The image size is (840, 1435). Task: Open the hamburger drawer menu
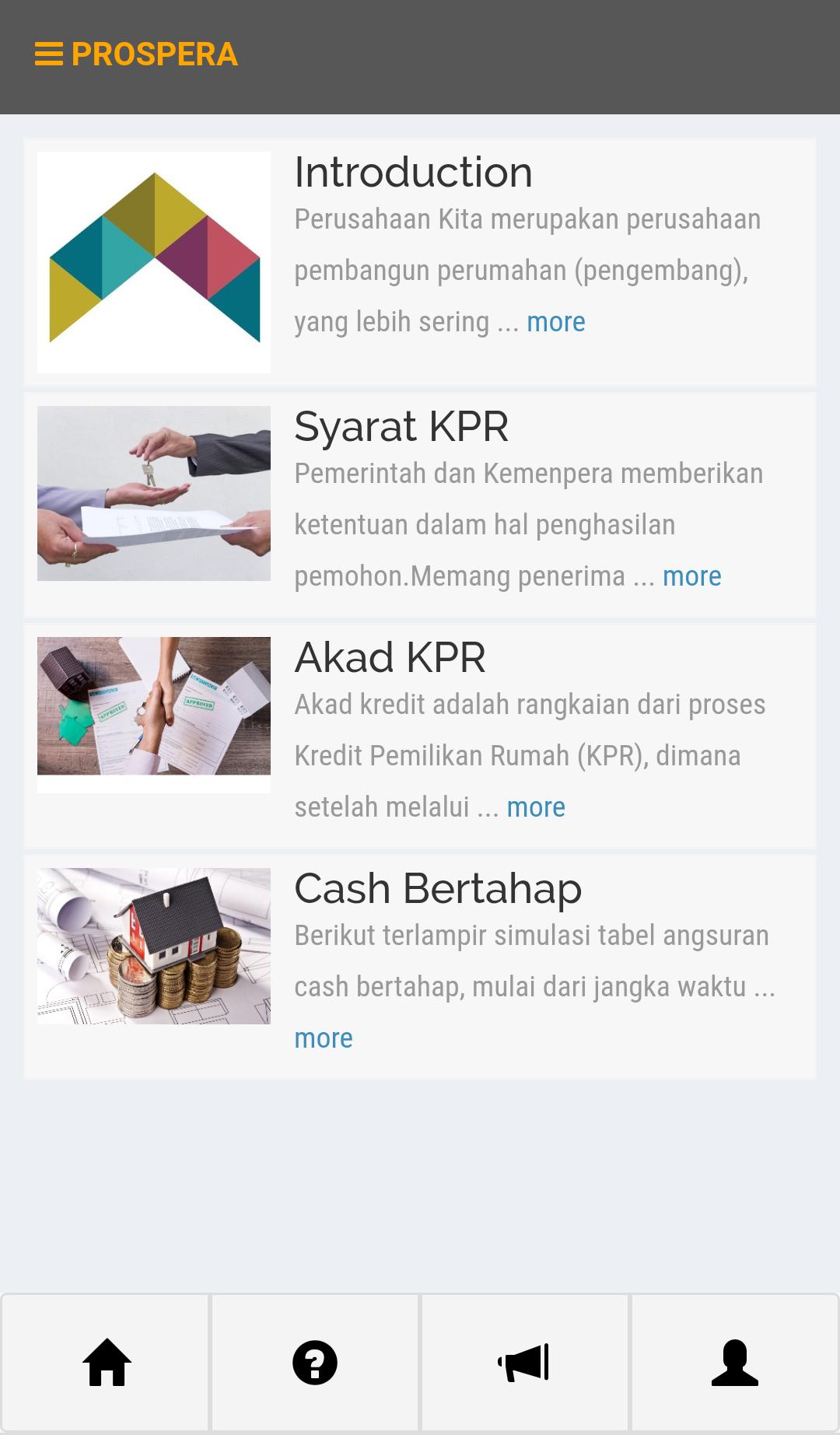coord(49,54)
